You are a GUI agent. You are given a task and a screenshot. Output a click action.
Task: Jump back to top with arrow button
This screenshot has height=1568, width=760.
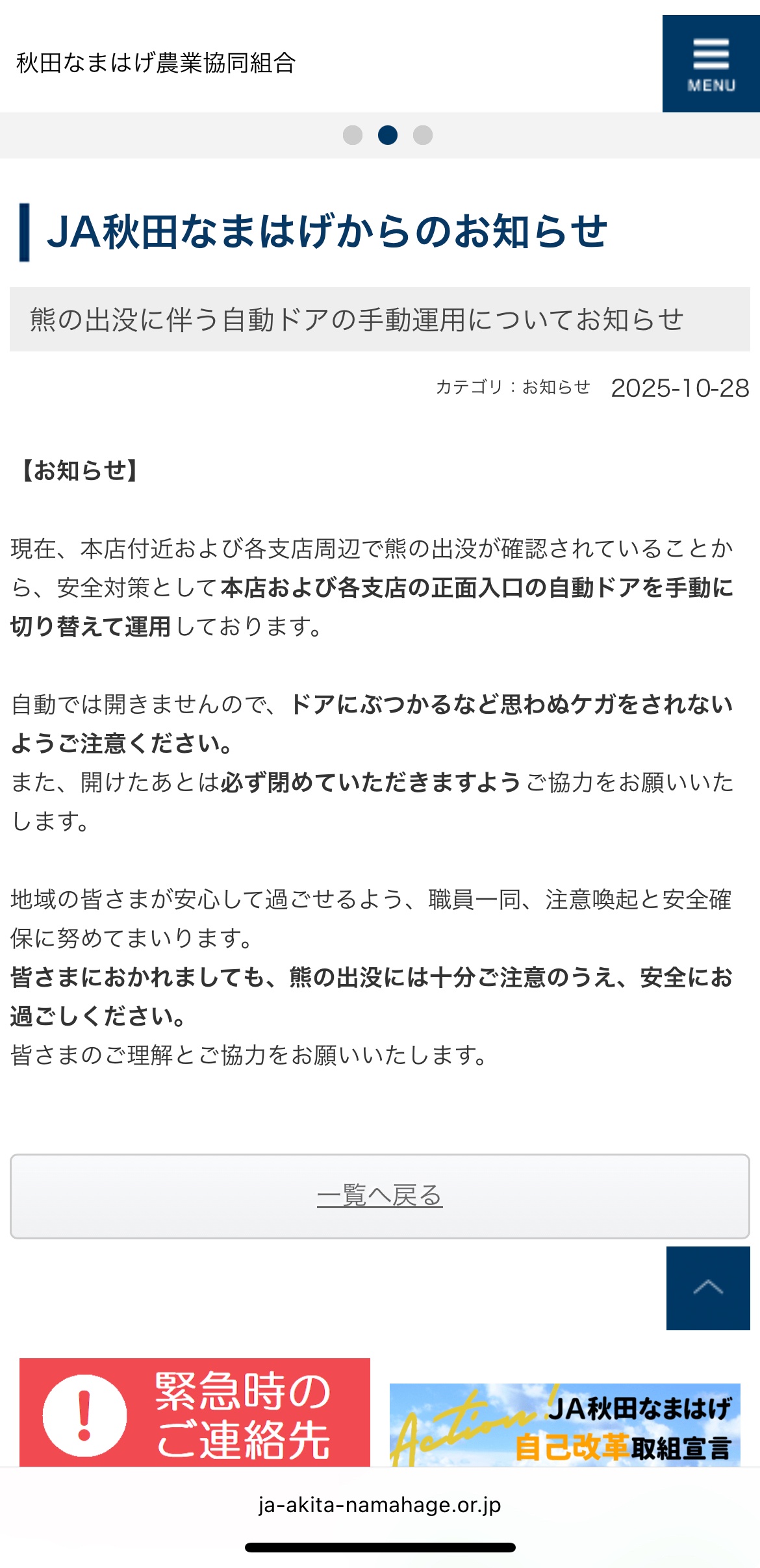click(707, 1287)
